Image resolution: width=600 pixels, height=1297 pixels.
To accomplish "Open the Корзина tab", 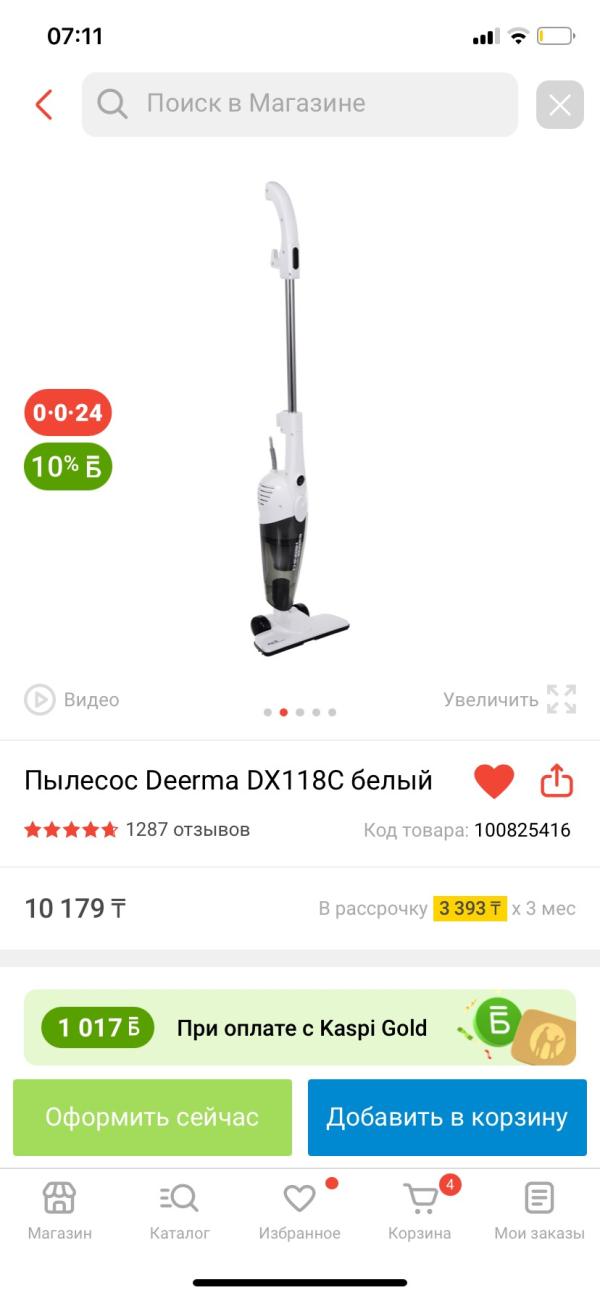I will click(420, 1211).
